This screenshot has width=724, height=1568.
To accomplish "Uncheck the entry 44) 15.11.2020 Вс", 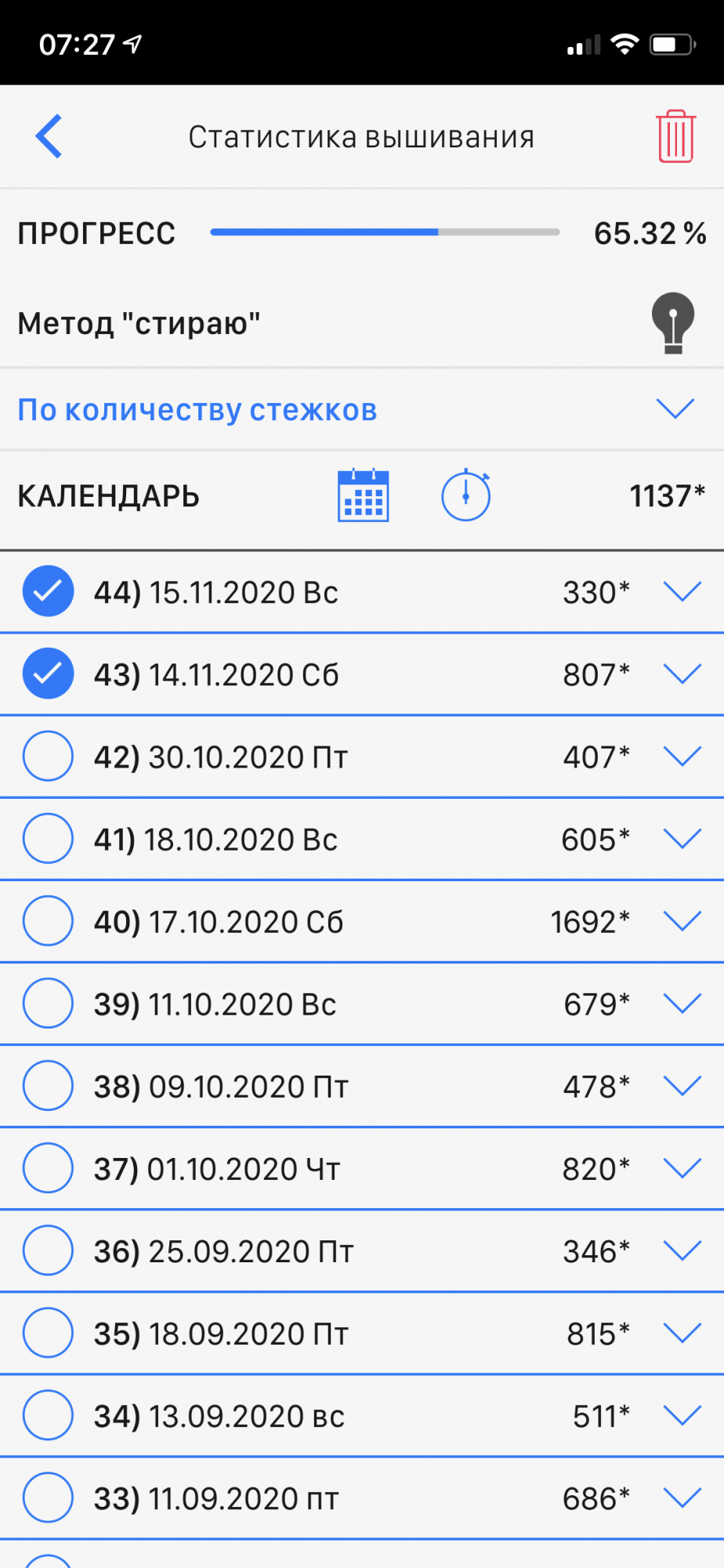I will coord(48,591).
